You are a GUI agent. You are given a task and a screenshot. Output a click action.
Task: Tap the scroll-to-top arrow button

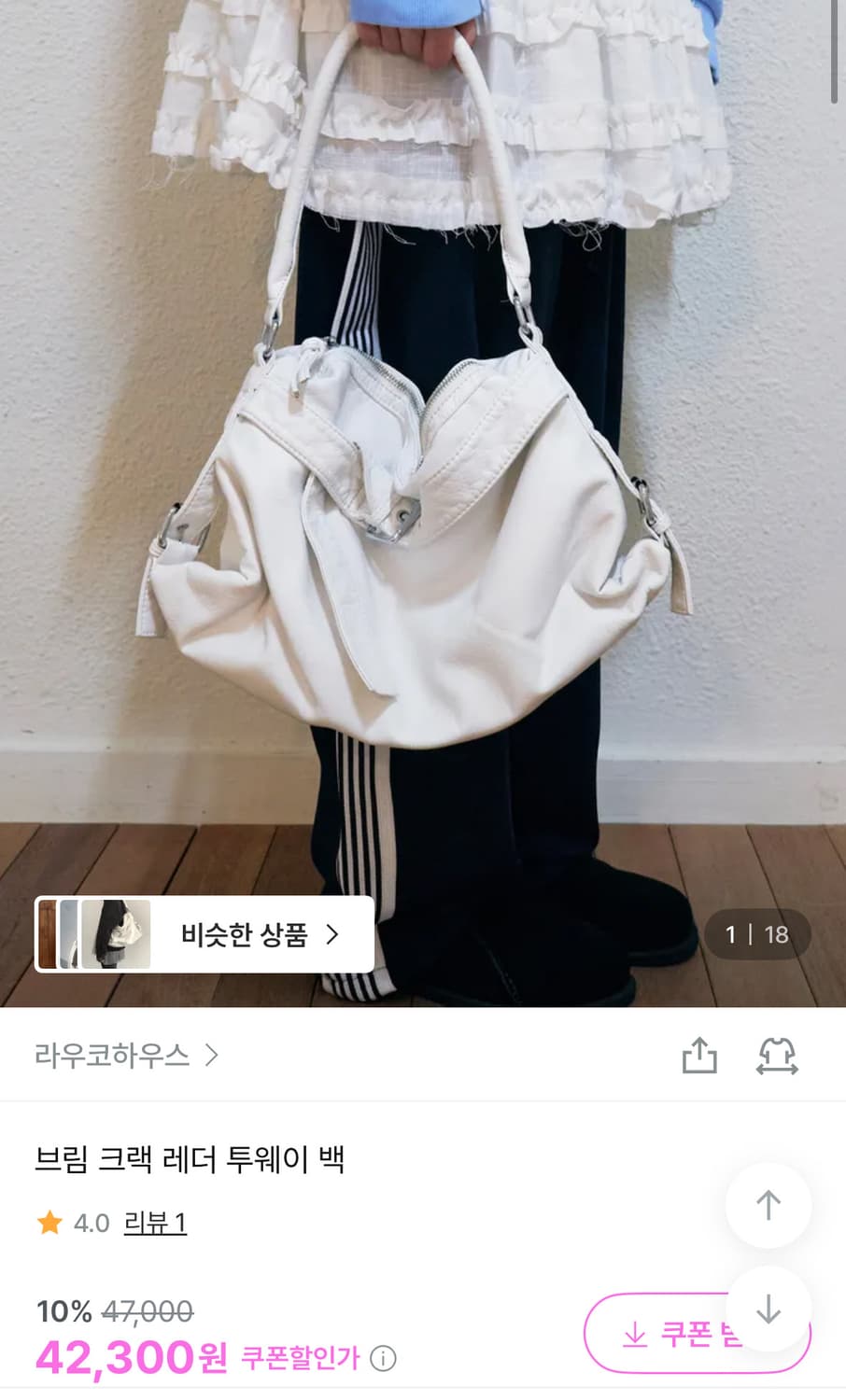click(x=768, y=1204)
